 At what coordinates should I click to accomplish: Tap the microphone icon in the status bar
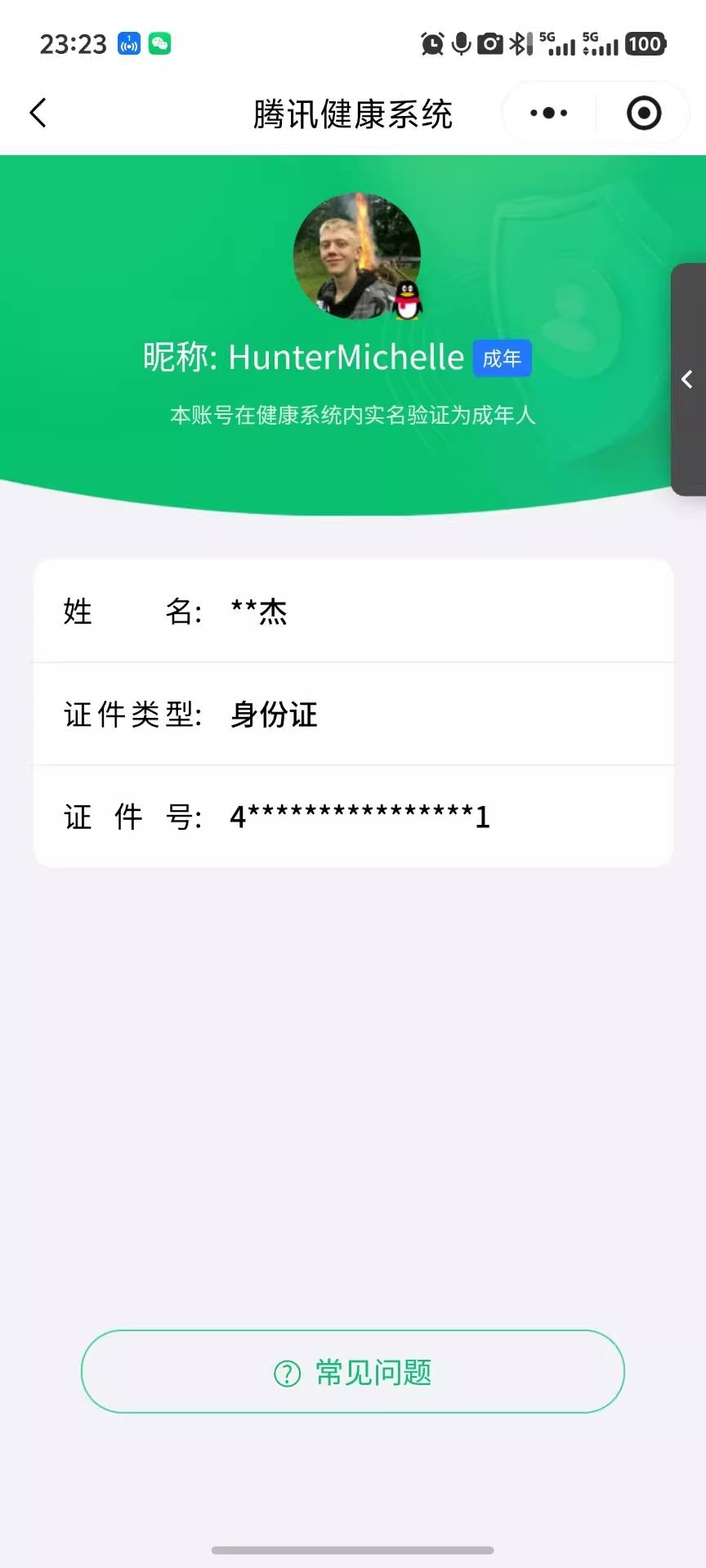click(x=461, y=44)
